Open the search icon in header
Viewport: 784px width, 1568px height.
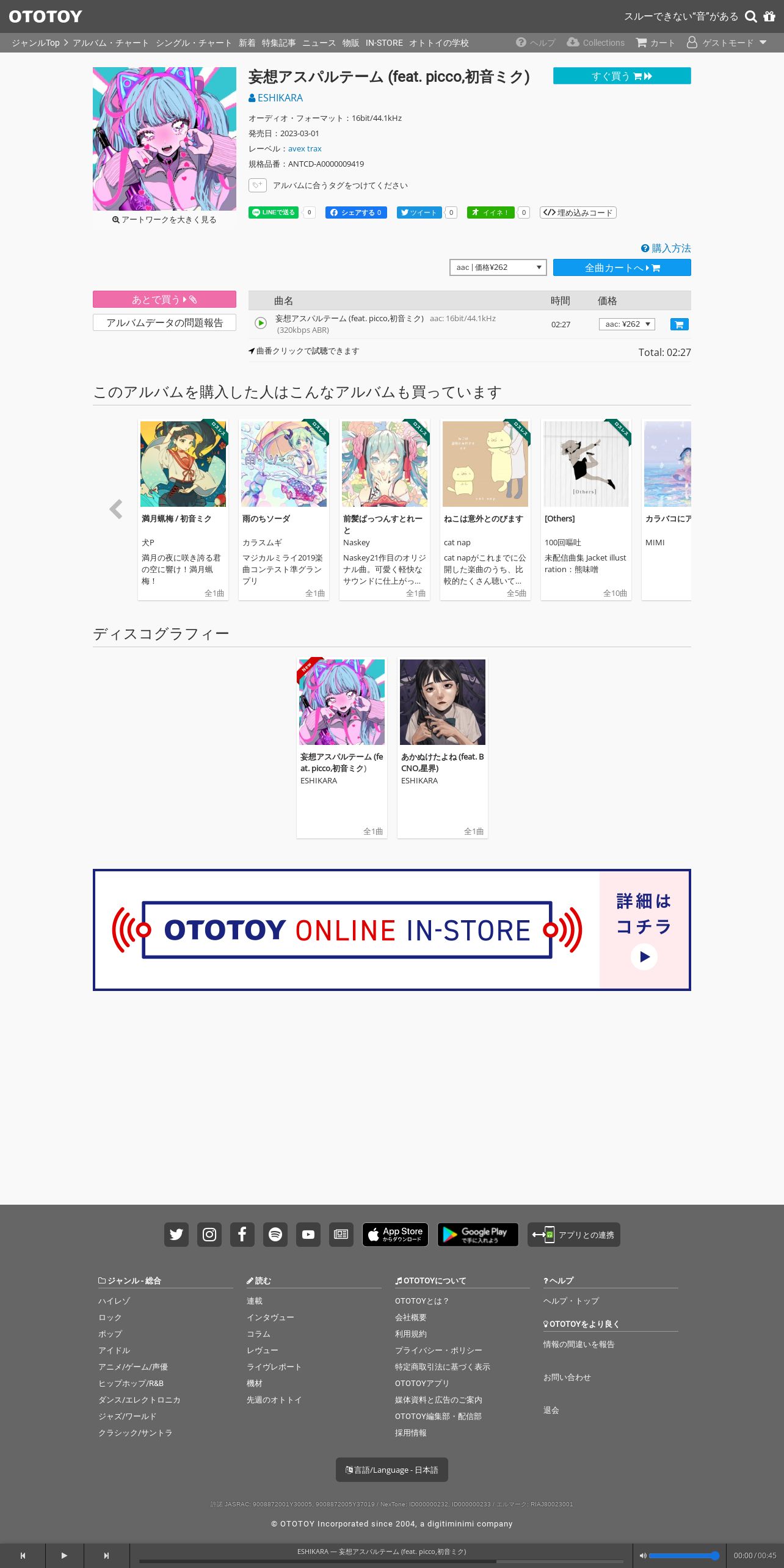[750, 16]
